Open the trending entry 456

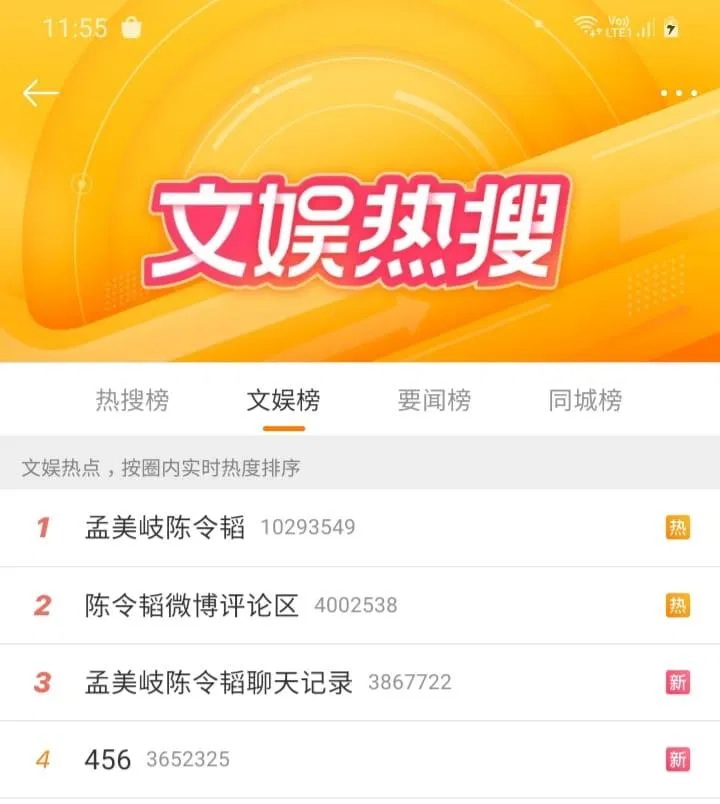[105, 758]
